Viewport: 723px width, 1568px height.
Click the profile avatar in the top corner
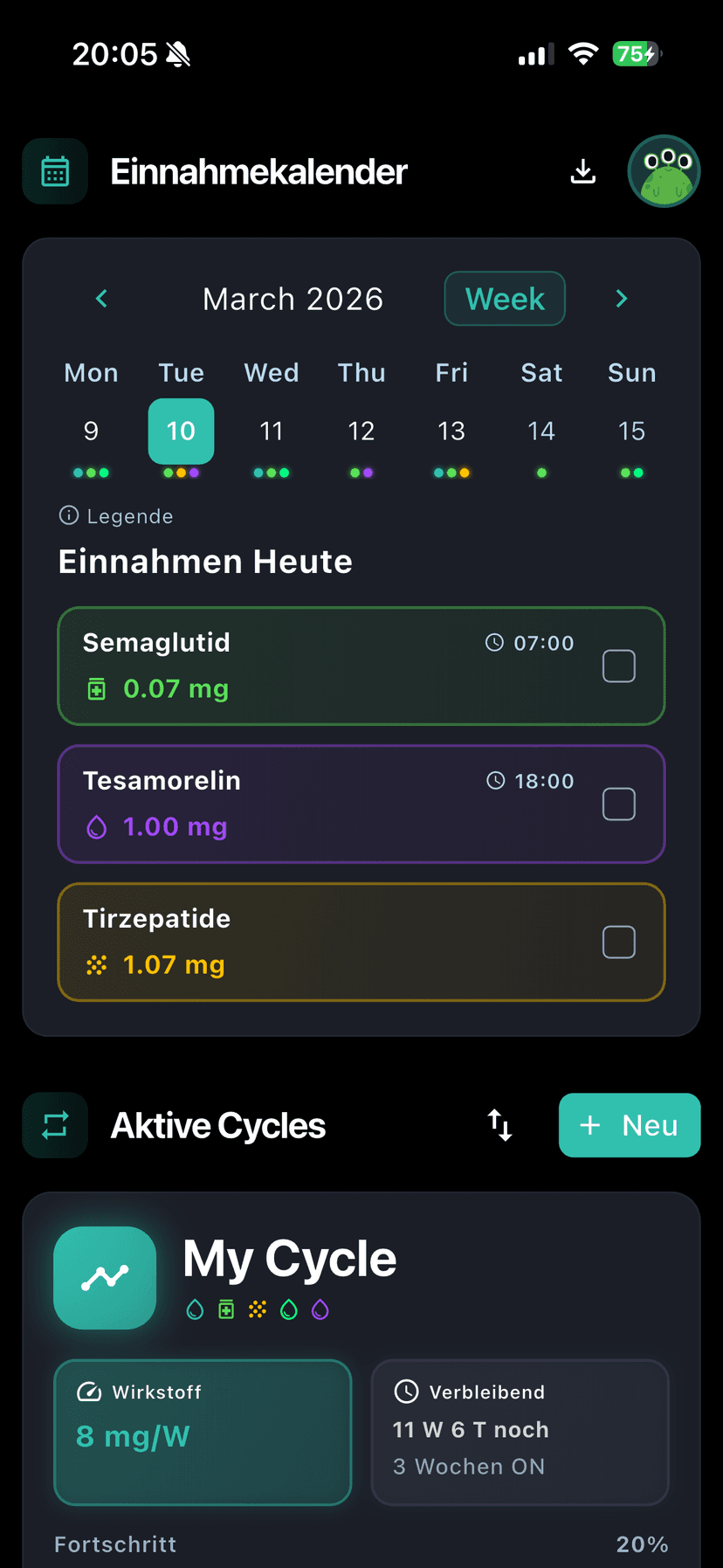[664, 171]
